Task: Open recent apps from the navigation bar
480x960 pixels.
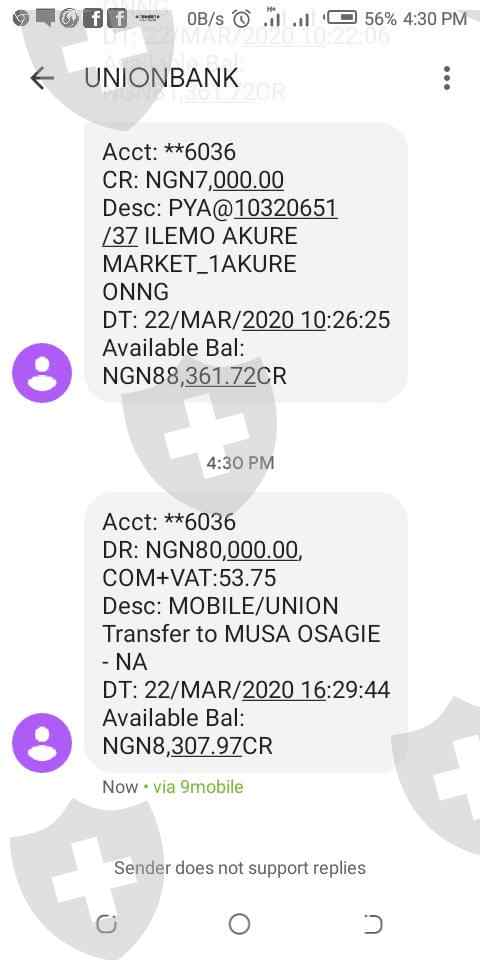Action: point(107,924)
